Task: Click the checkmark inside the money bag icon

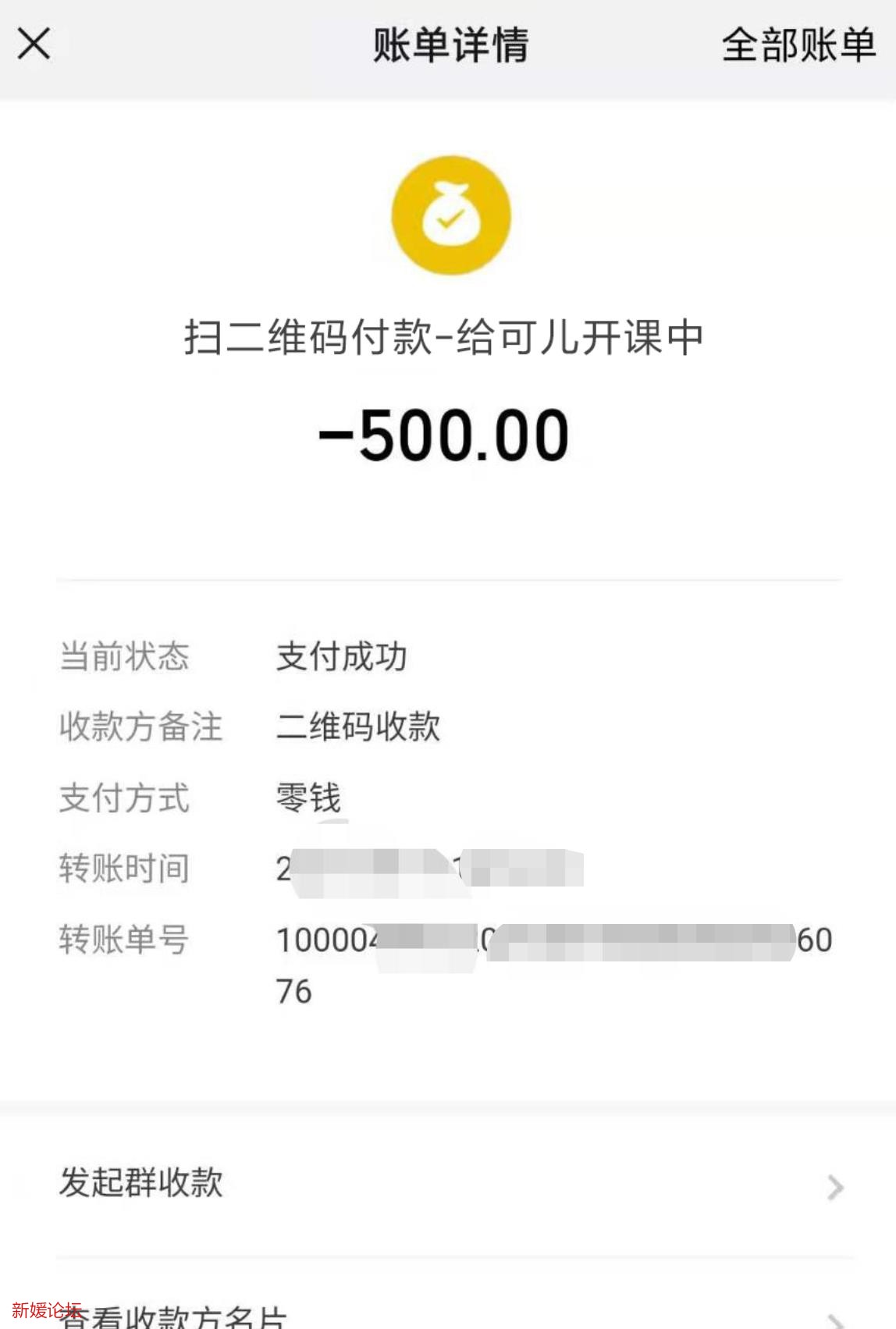Action: coord(450,222)
